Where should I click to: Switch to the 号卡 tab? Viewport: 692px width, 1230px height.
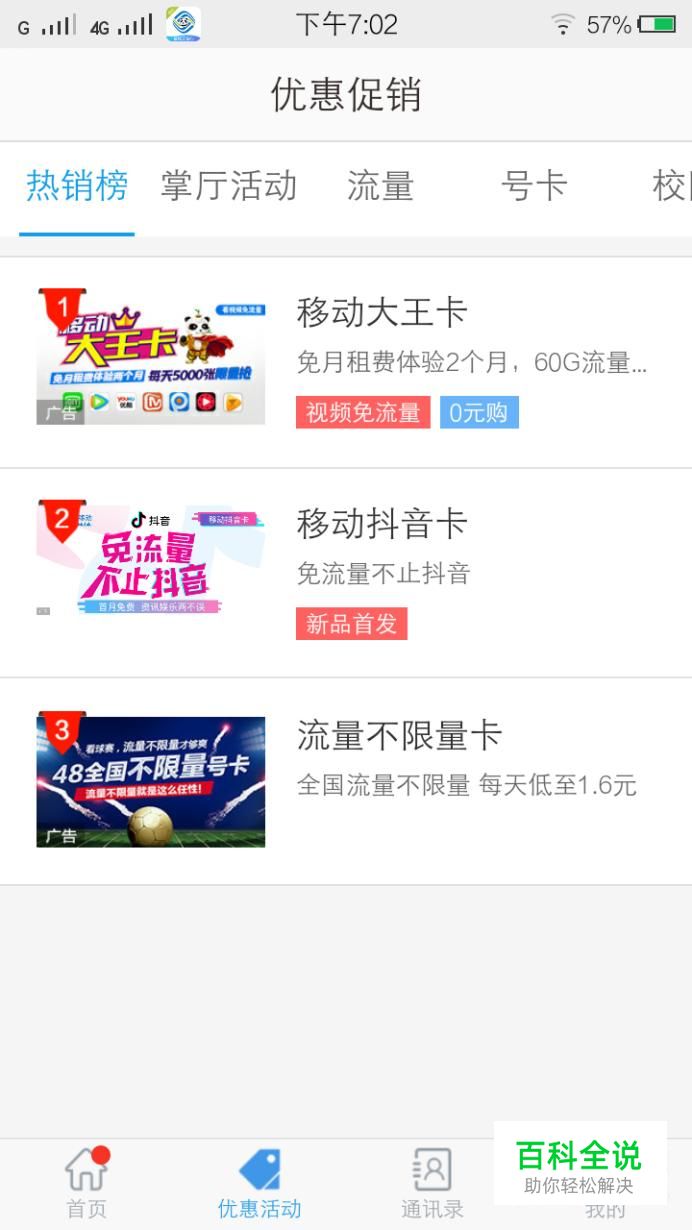point(534,187)
